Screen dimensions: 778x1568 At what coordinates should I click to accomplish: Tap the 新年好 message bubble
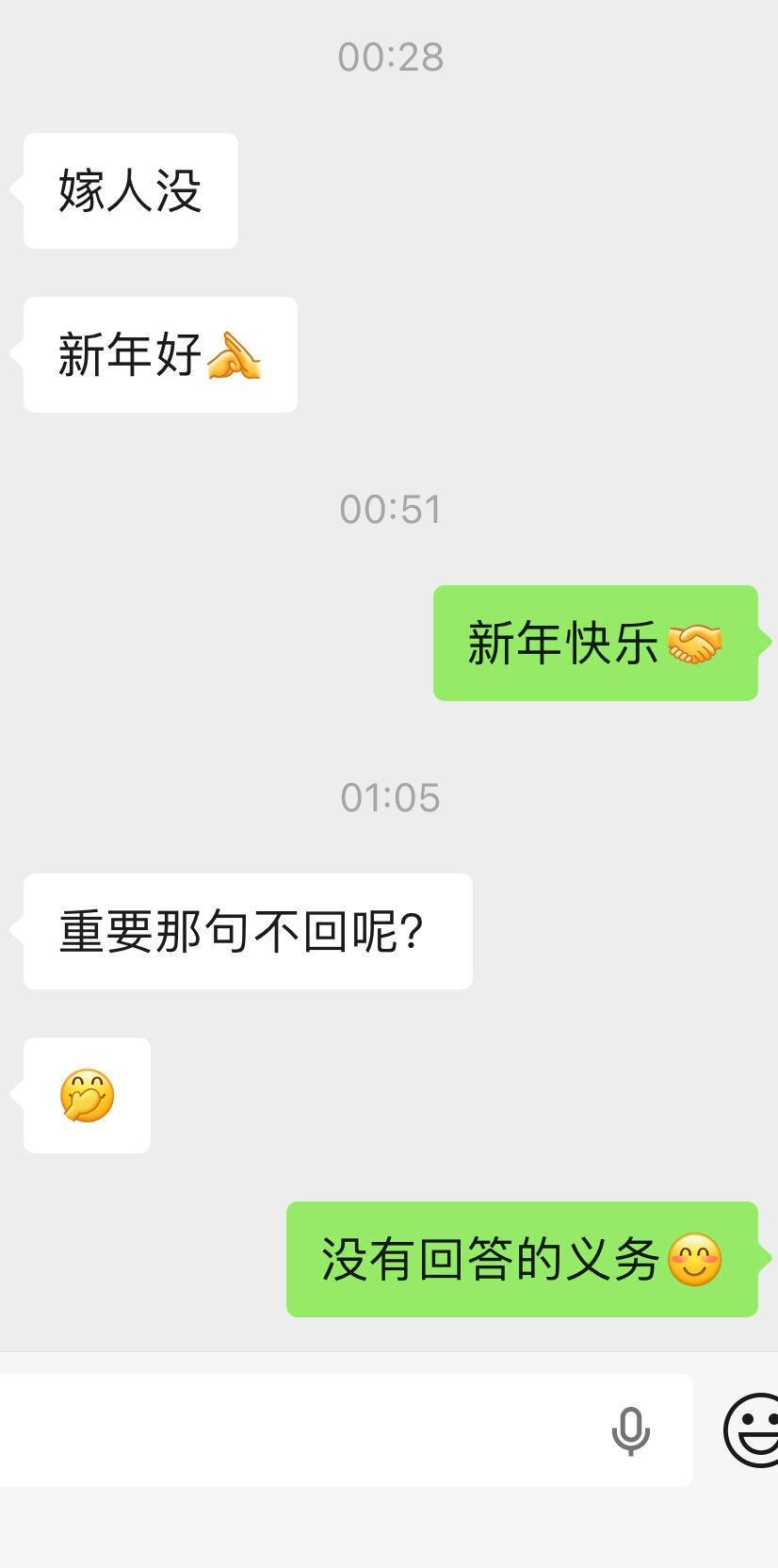(x=158, y=354)
